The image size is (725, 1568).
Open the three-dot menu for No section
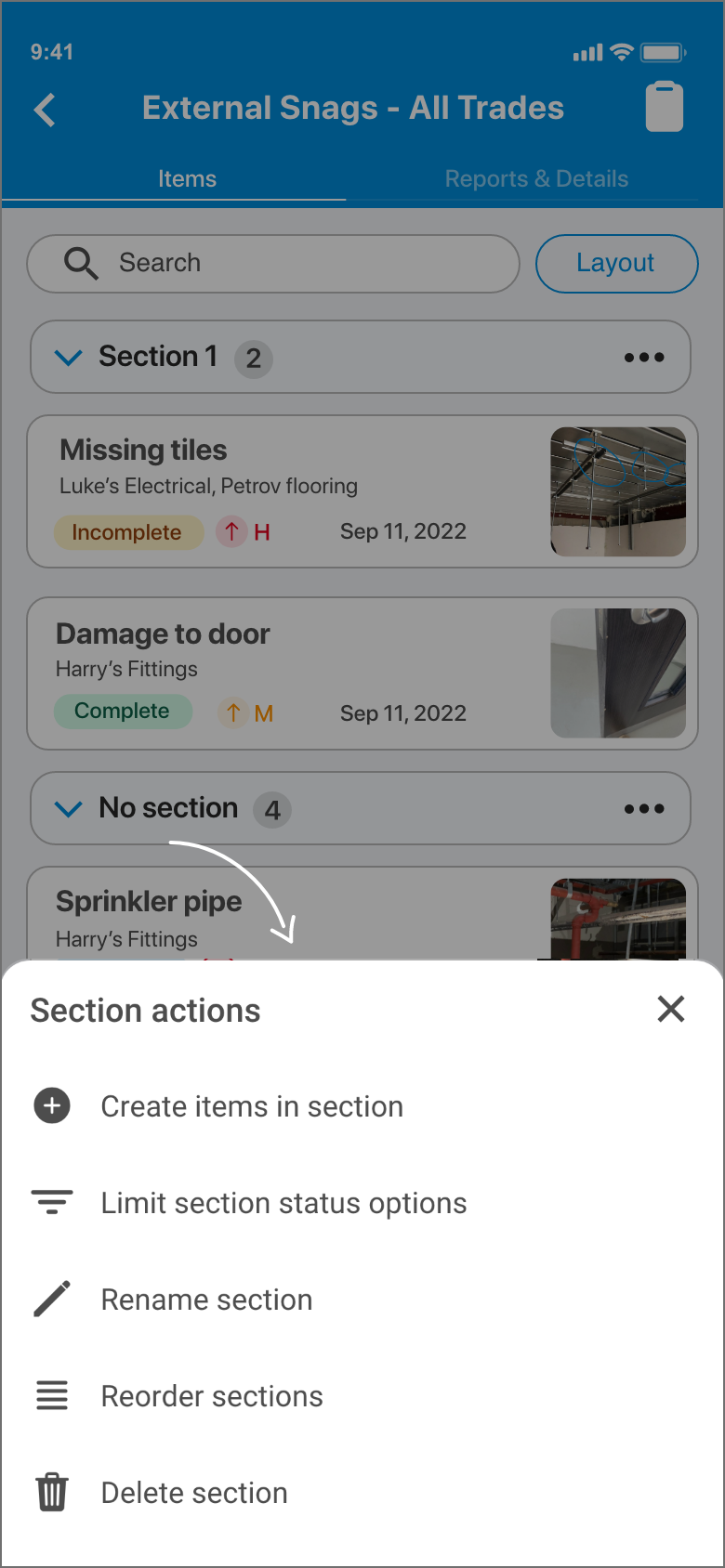coord(644,809)
